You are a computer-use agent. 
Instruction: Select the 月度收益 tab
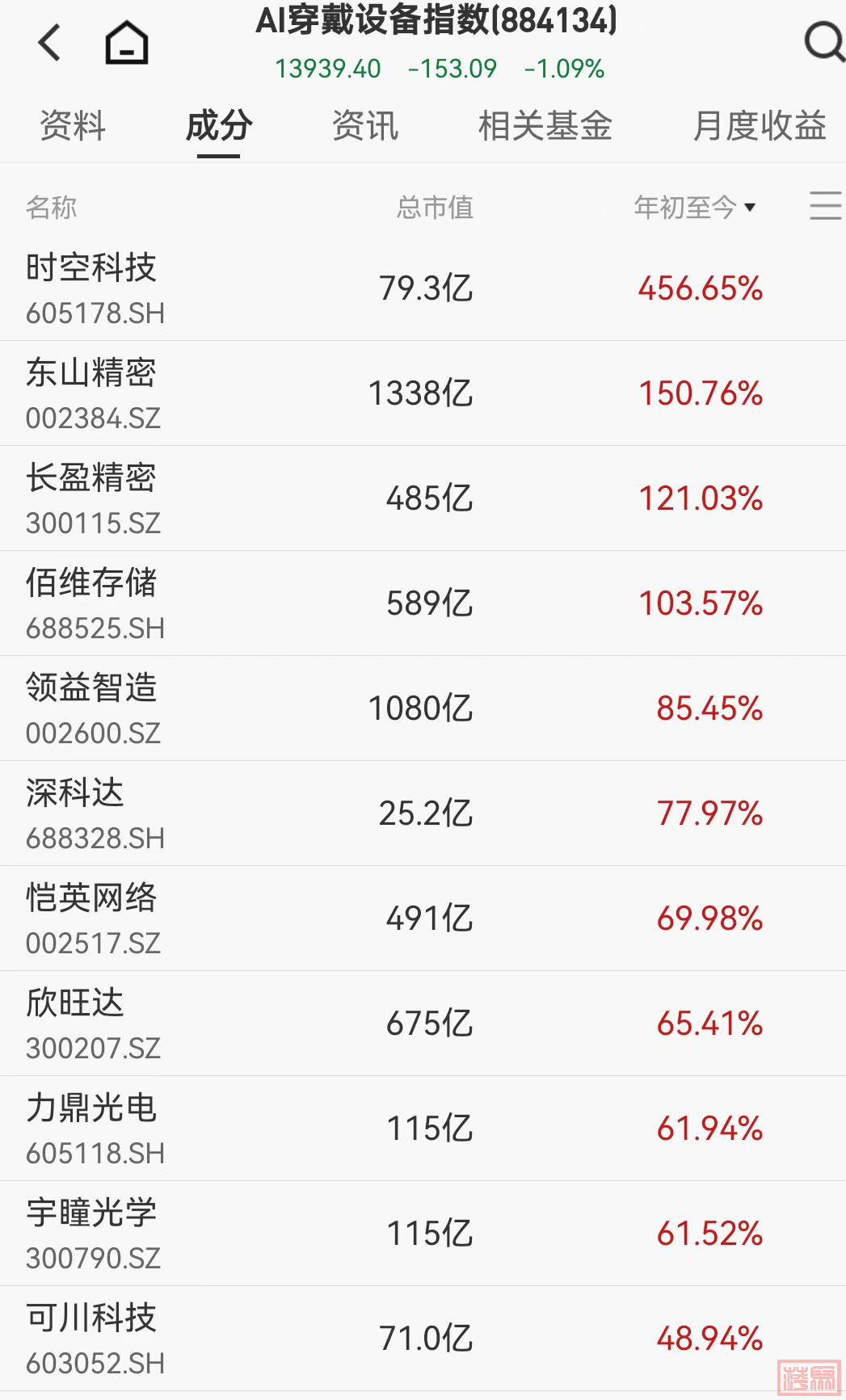click(x=759, y=126)
